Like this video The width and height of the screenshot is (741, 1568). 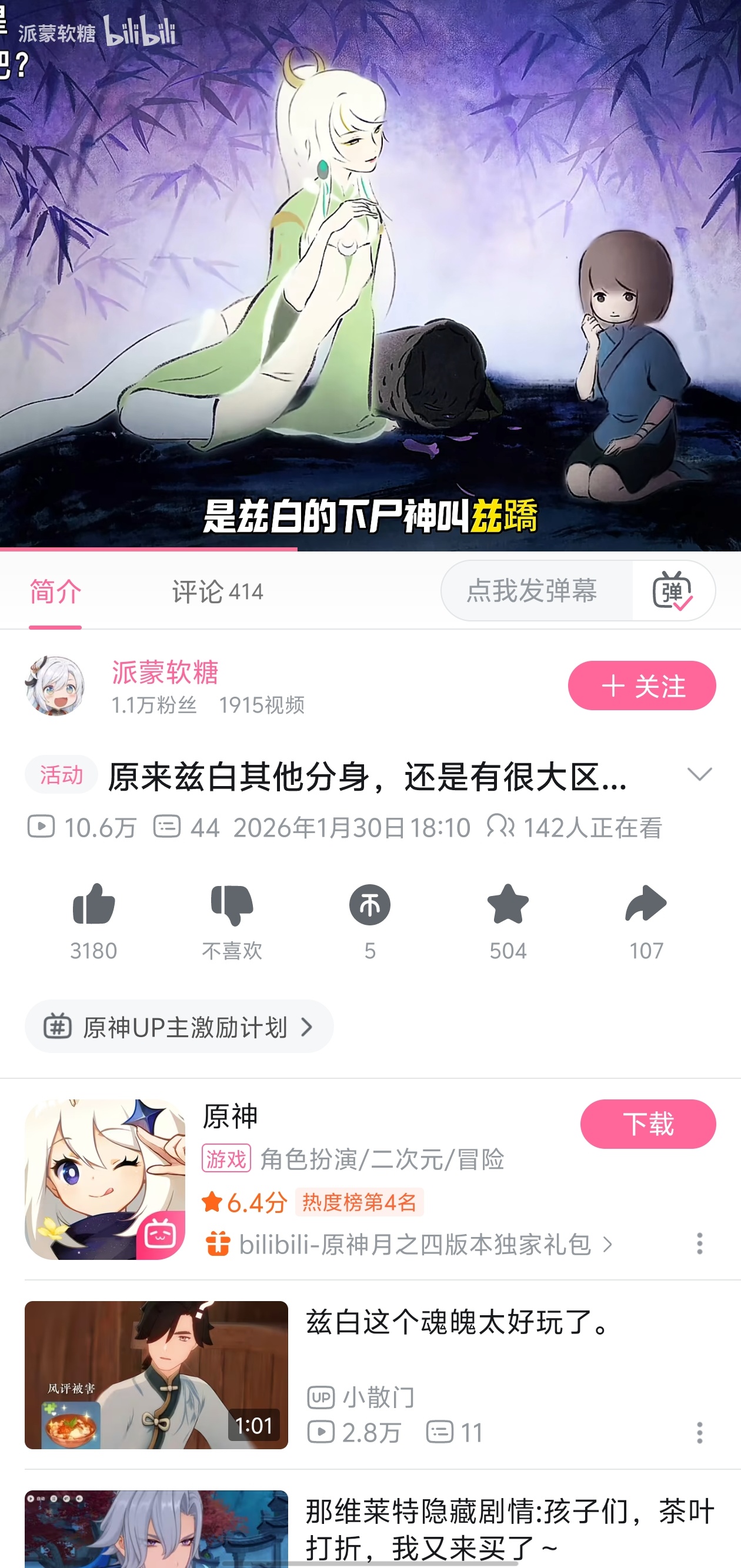pos(93,905)
